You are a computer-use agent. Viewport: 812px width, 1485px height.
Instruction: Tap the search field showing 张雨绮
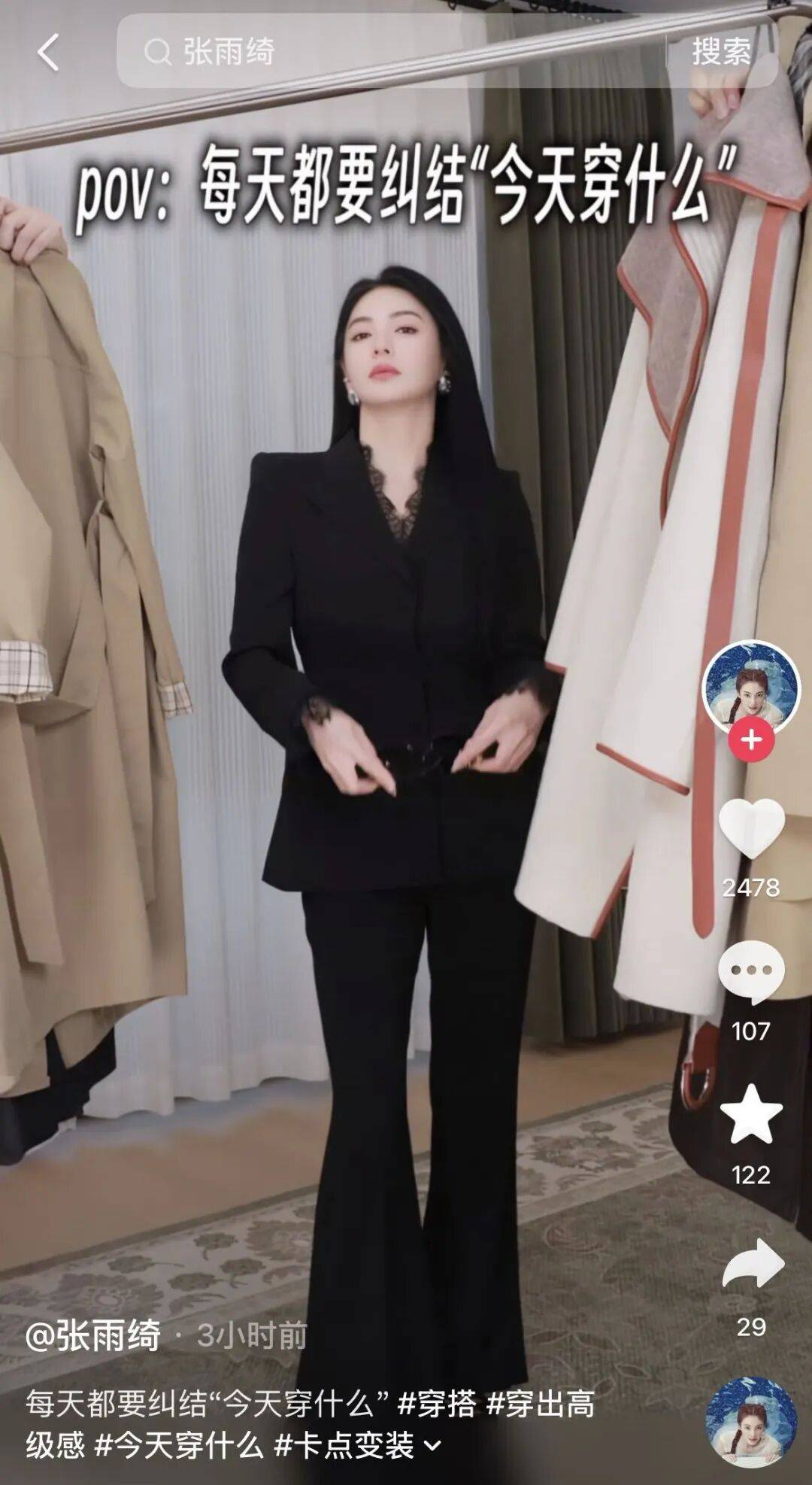click(x=391, y=51)
